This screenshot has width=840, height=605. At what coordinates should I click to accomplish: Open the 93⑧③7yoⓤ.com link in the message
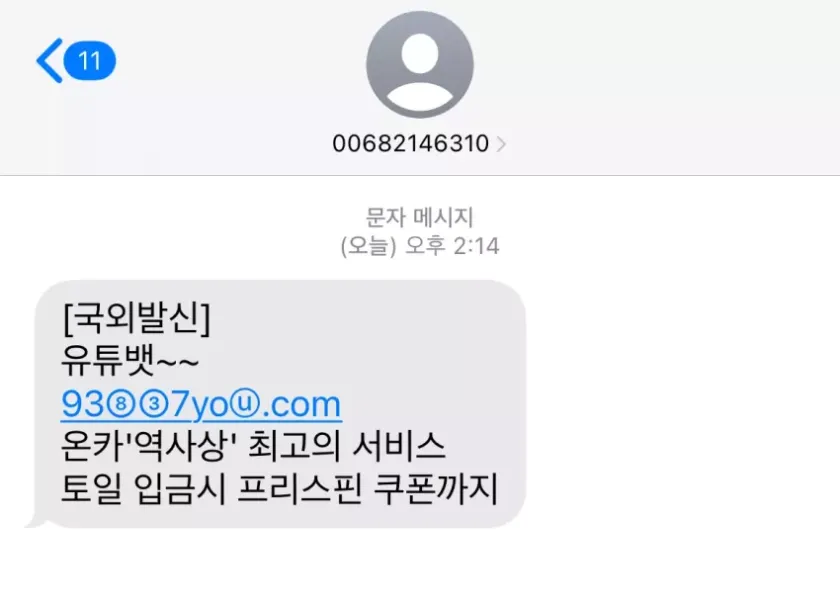(201, 404)
